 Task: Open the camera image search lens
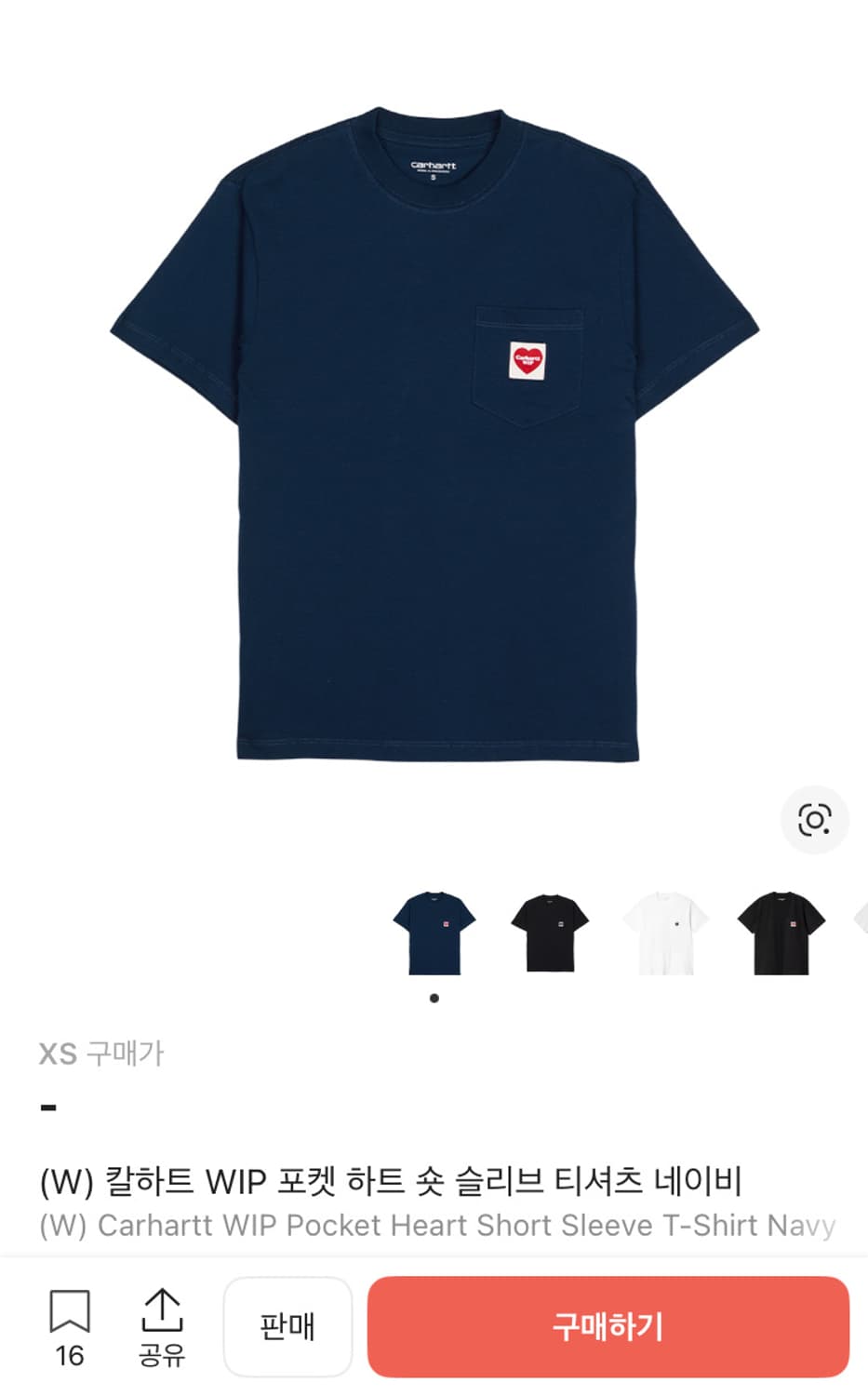click(x=815, y=820)
